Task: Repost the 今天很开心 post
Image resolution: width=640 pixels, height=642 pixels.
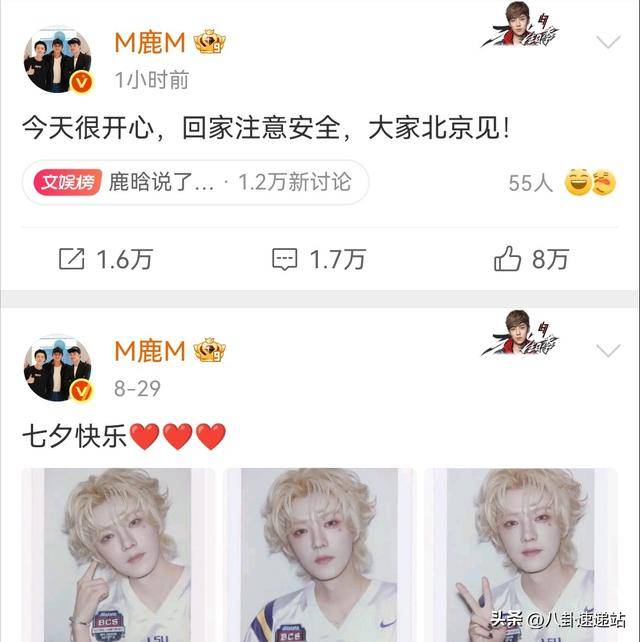Action: click(106, 259)
